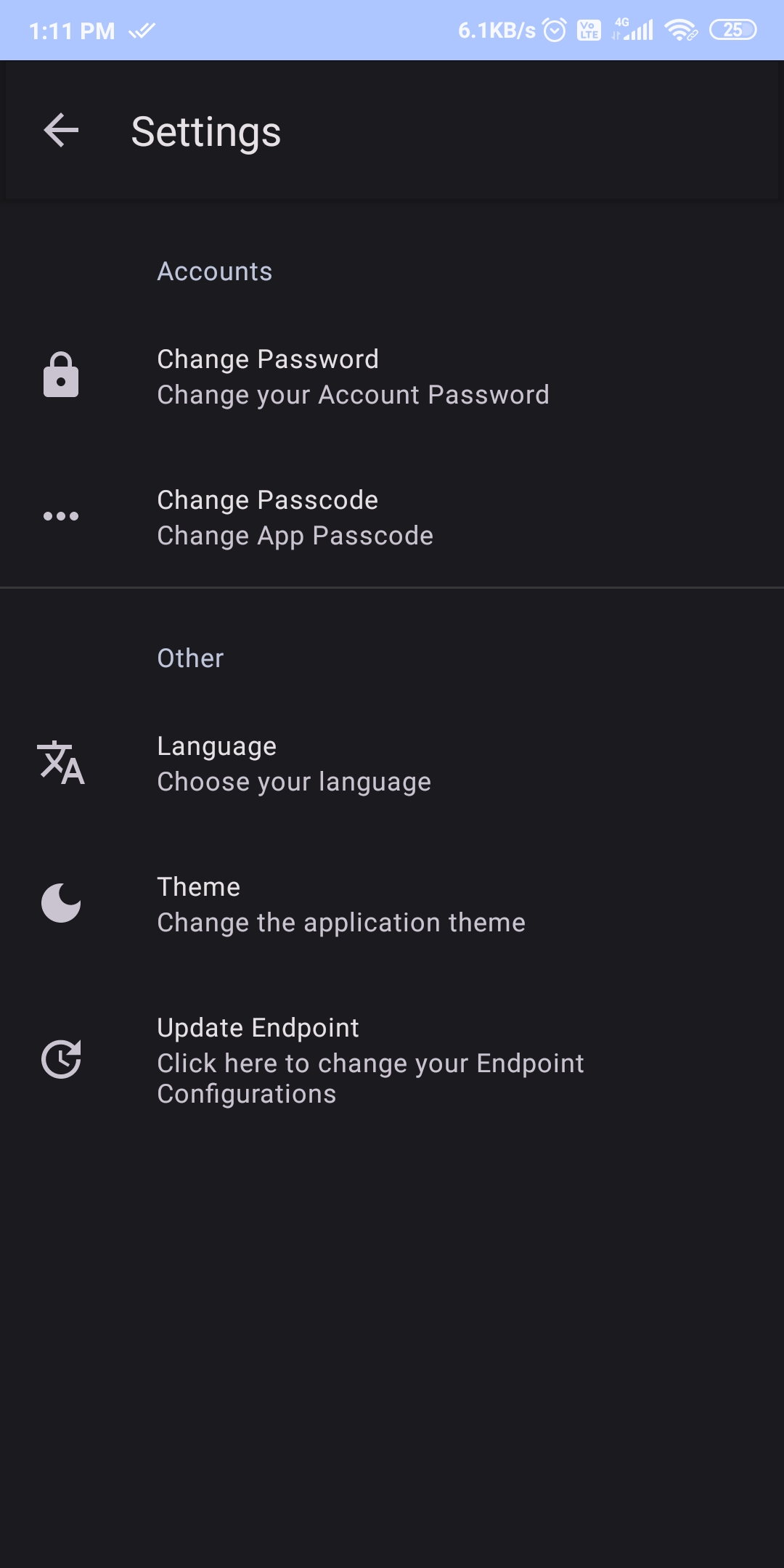This screenshot has width=784, height=1568.
Task: Tap the back arrow icon
Action: coord(60,131)
